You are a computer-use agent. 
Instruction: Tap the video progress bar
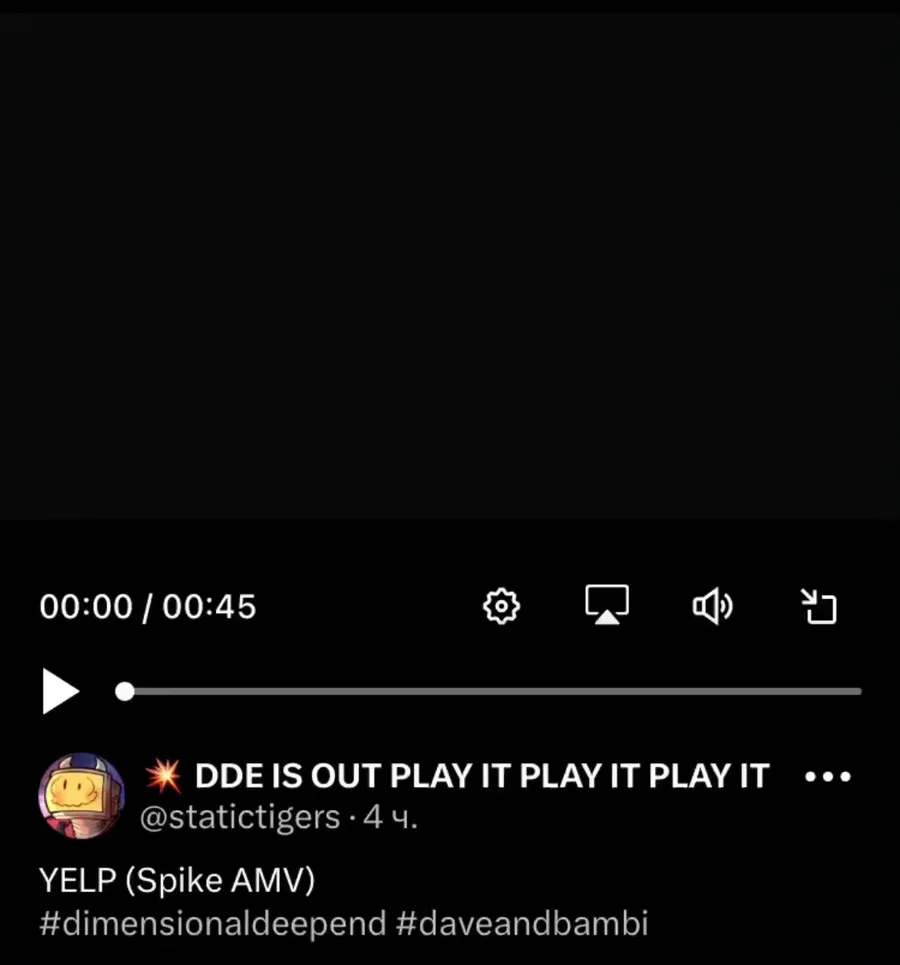coord(490,691)
